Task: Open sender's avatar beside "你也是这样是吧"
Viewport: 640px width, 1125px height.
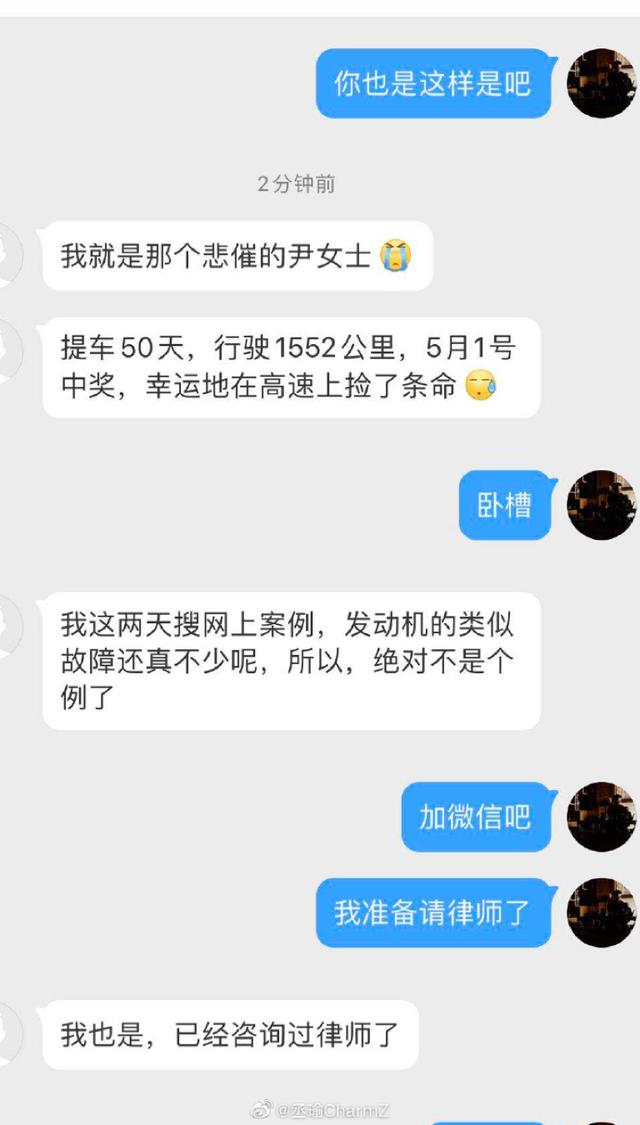Action: tap(602, 83)
